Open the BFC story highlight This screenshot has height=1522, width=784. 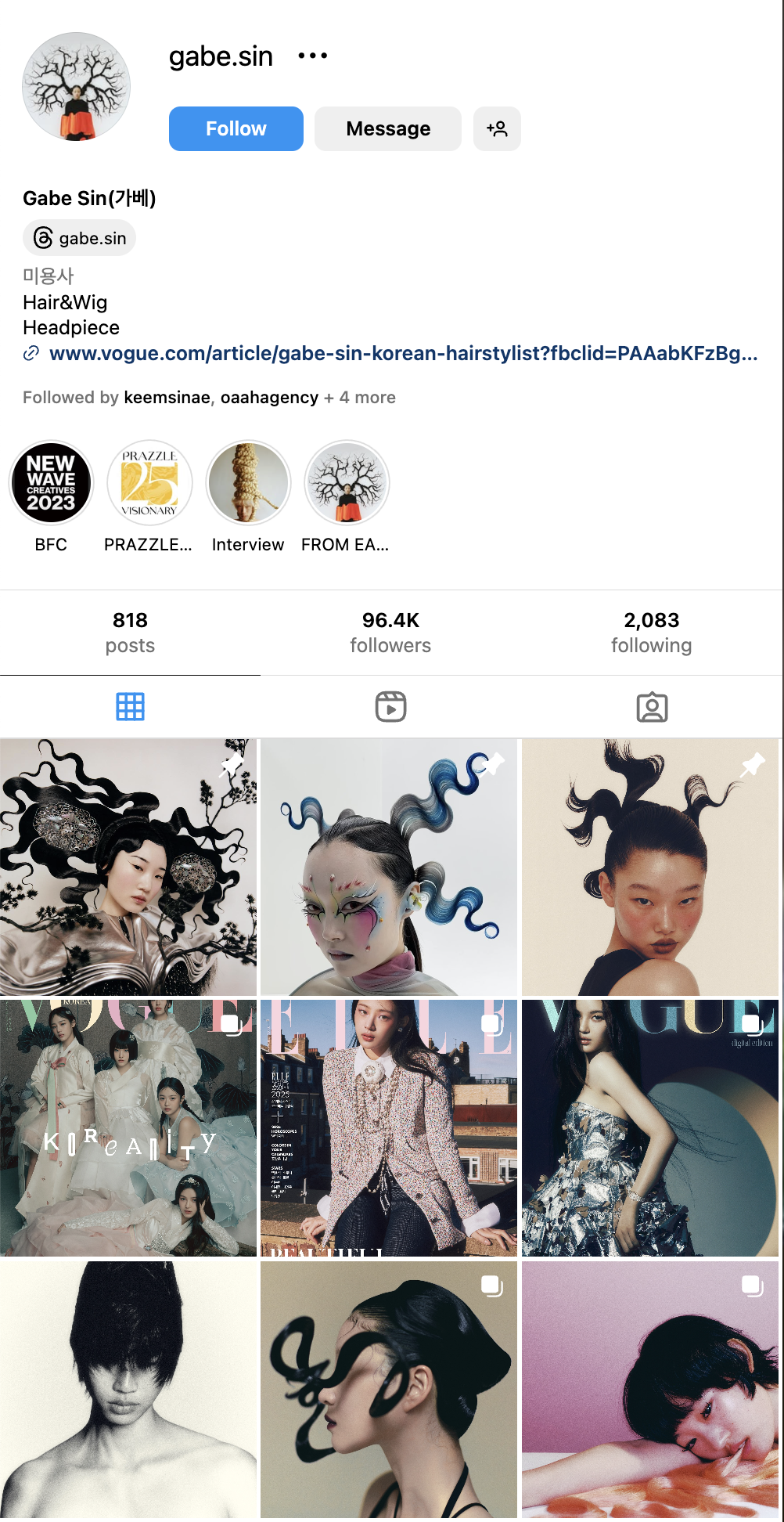click(51, 483)
